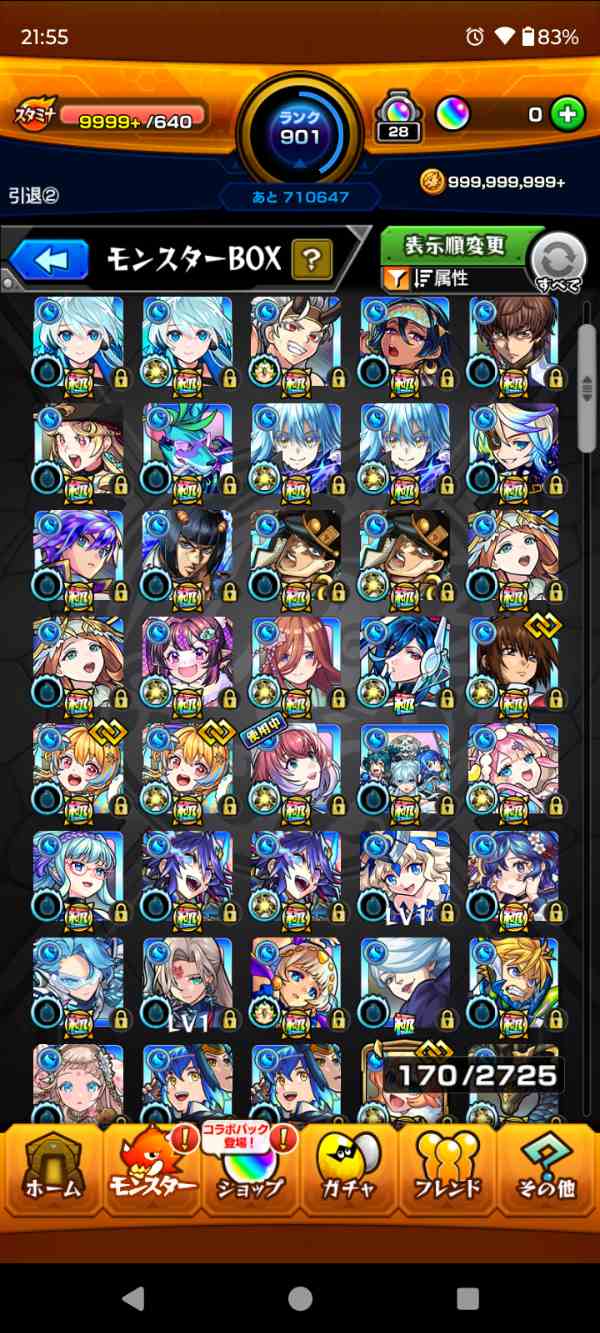
Task: Open the その他 tab
Action: tap(547, 1167)
